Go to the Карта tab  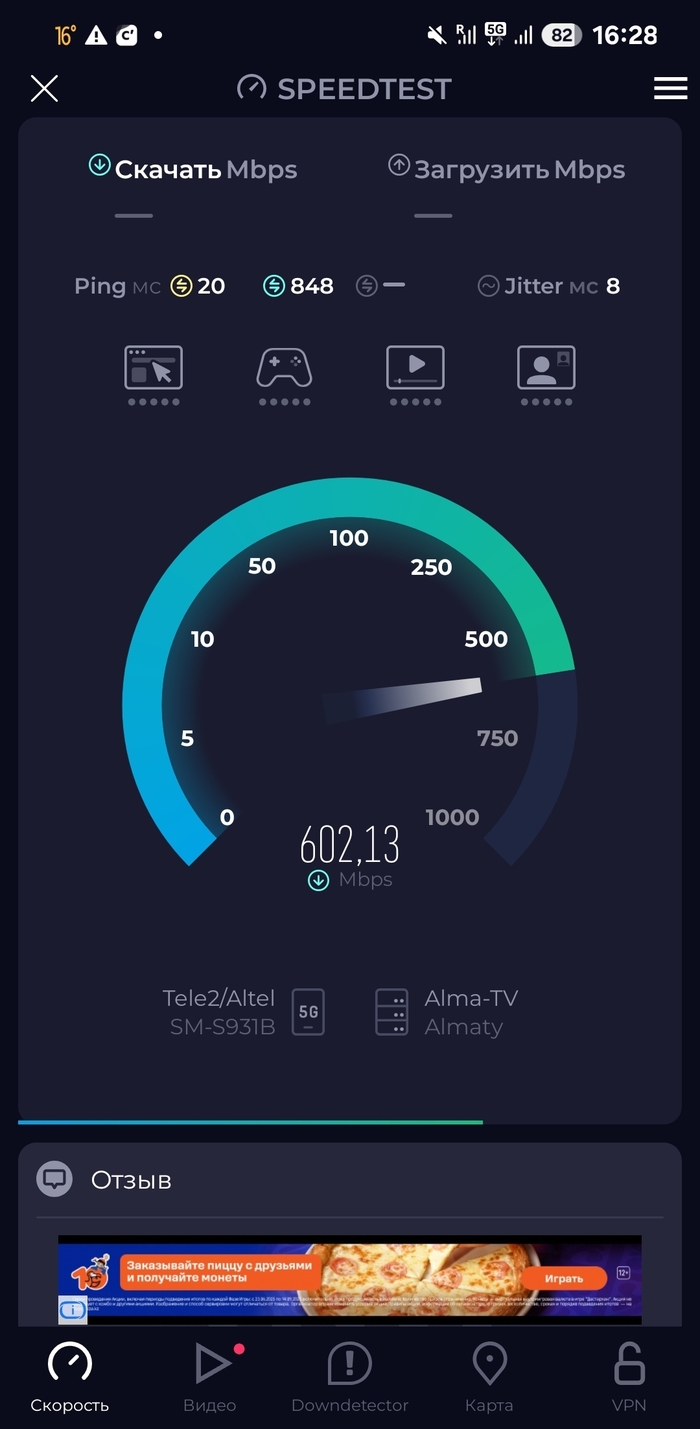tap(489, 1377)
